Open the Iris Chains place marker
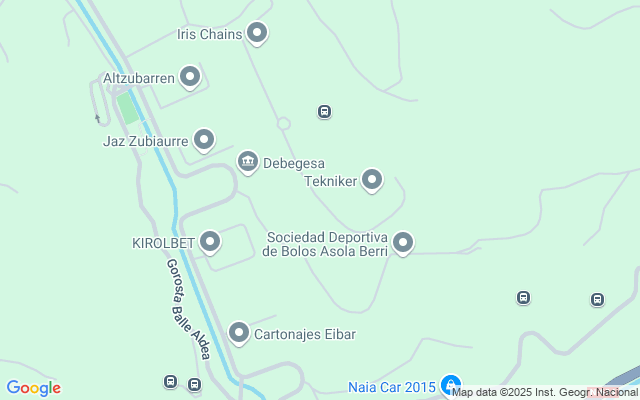Viewport: 640px width, 400px height. (258, 34)
